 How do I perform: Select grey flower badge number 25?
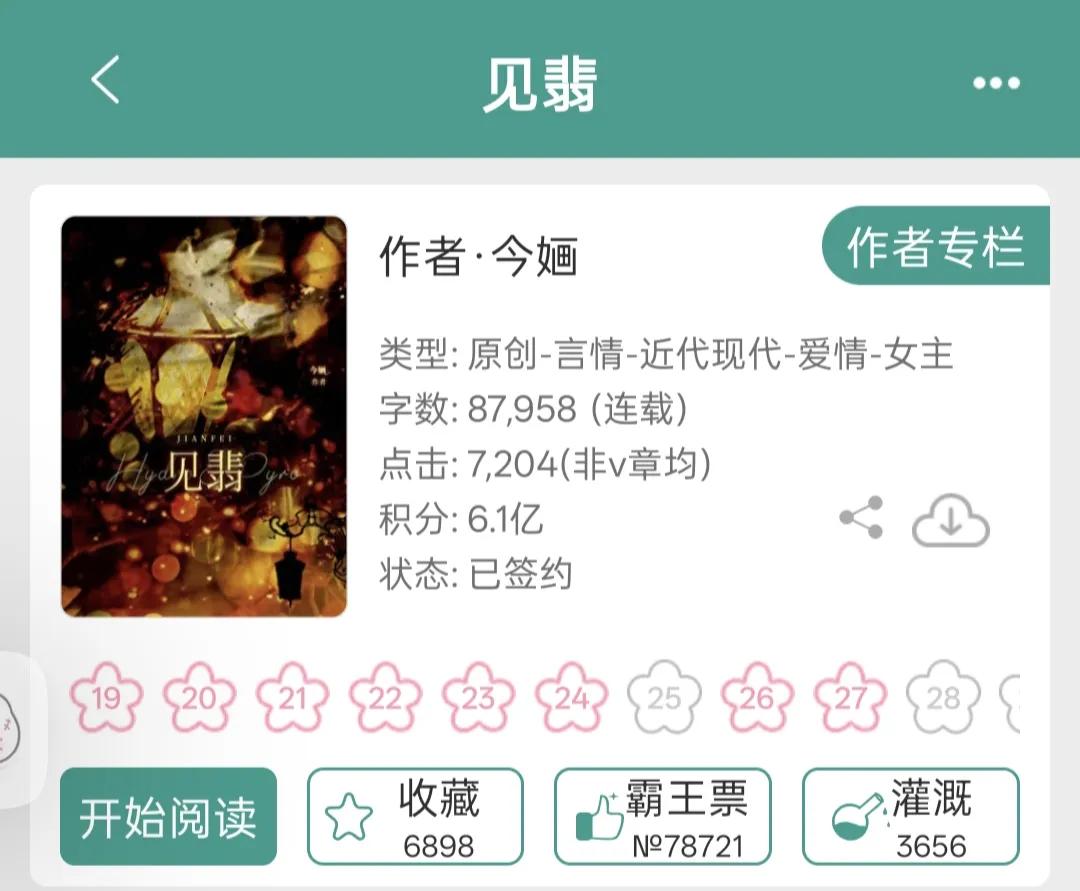click(x=664, y=697)
